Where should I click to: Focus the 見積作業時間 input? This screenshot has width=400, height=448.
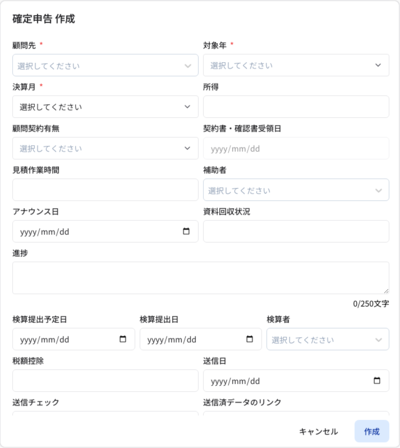[x=105, y=190]
